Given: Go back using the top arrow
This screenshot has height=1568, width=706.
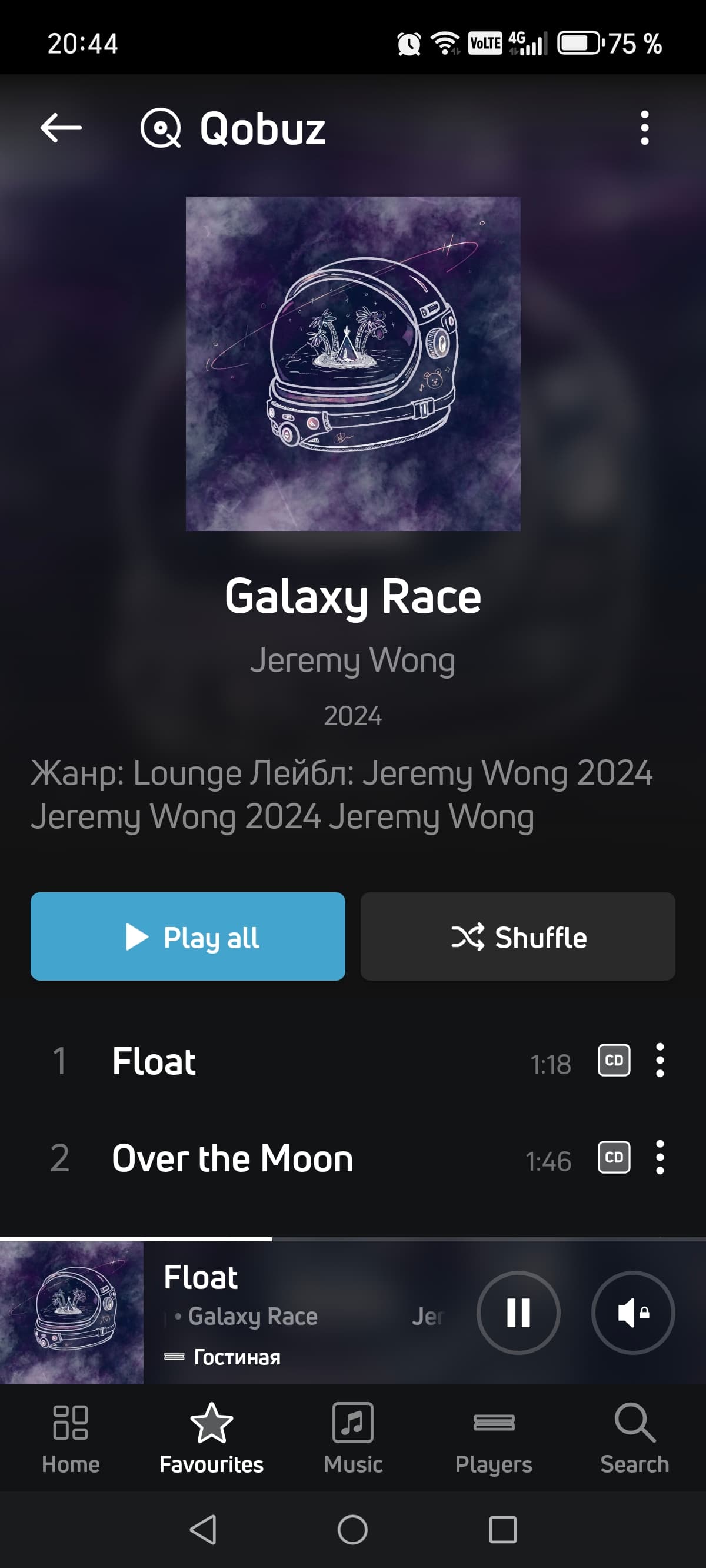Looking at the screenshot, I should point(61,128).
